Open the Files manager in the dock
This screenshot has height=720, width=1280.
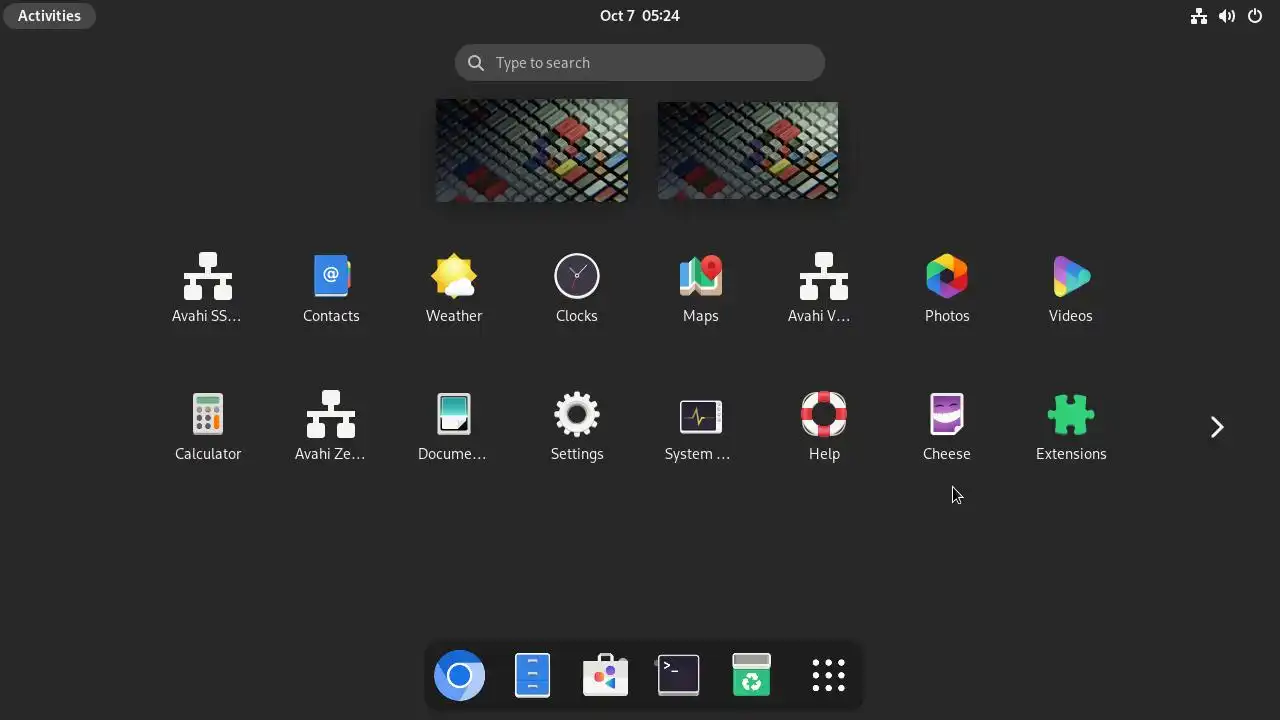click(532, 676)
